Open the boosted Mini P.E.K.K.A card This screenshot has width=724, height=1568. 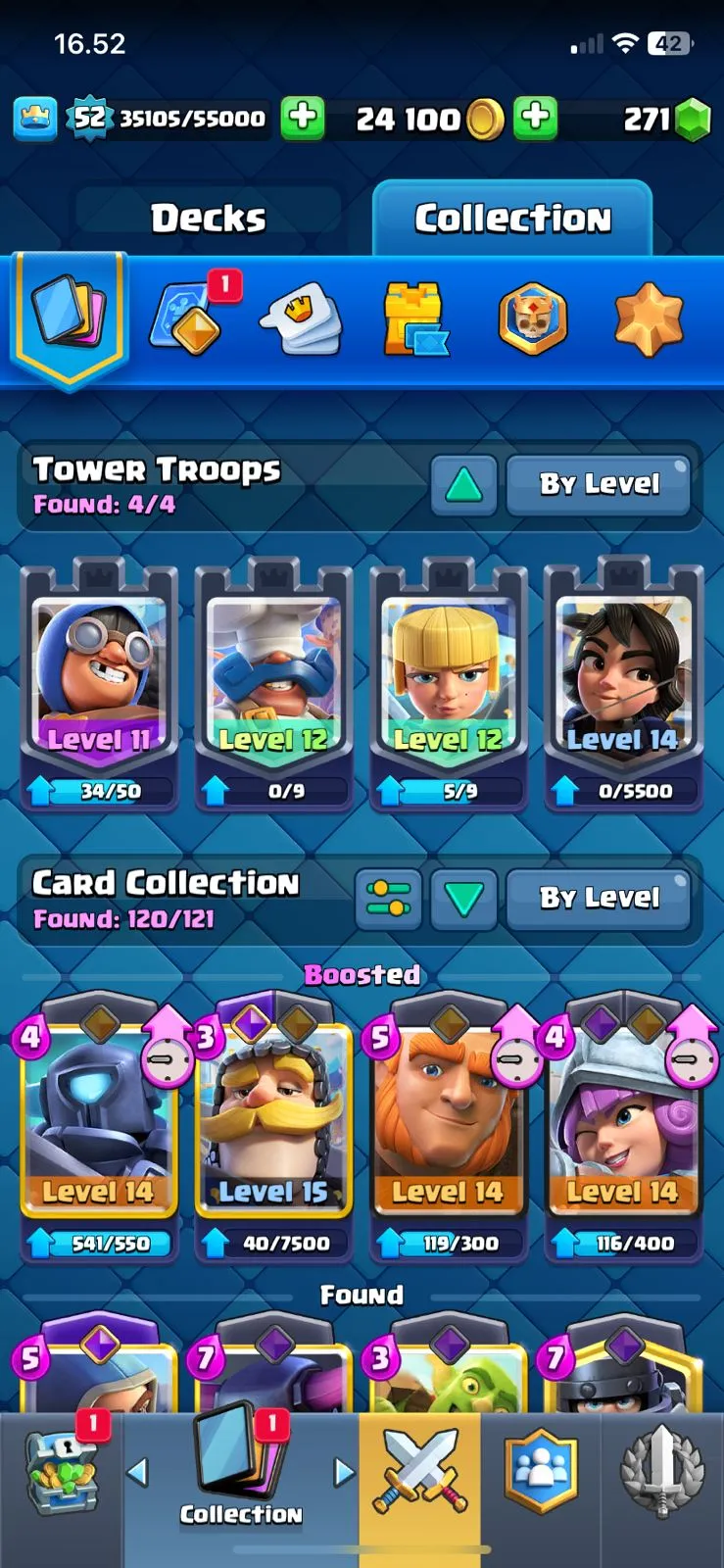point(99,1127)
